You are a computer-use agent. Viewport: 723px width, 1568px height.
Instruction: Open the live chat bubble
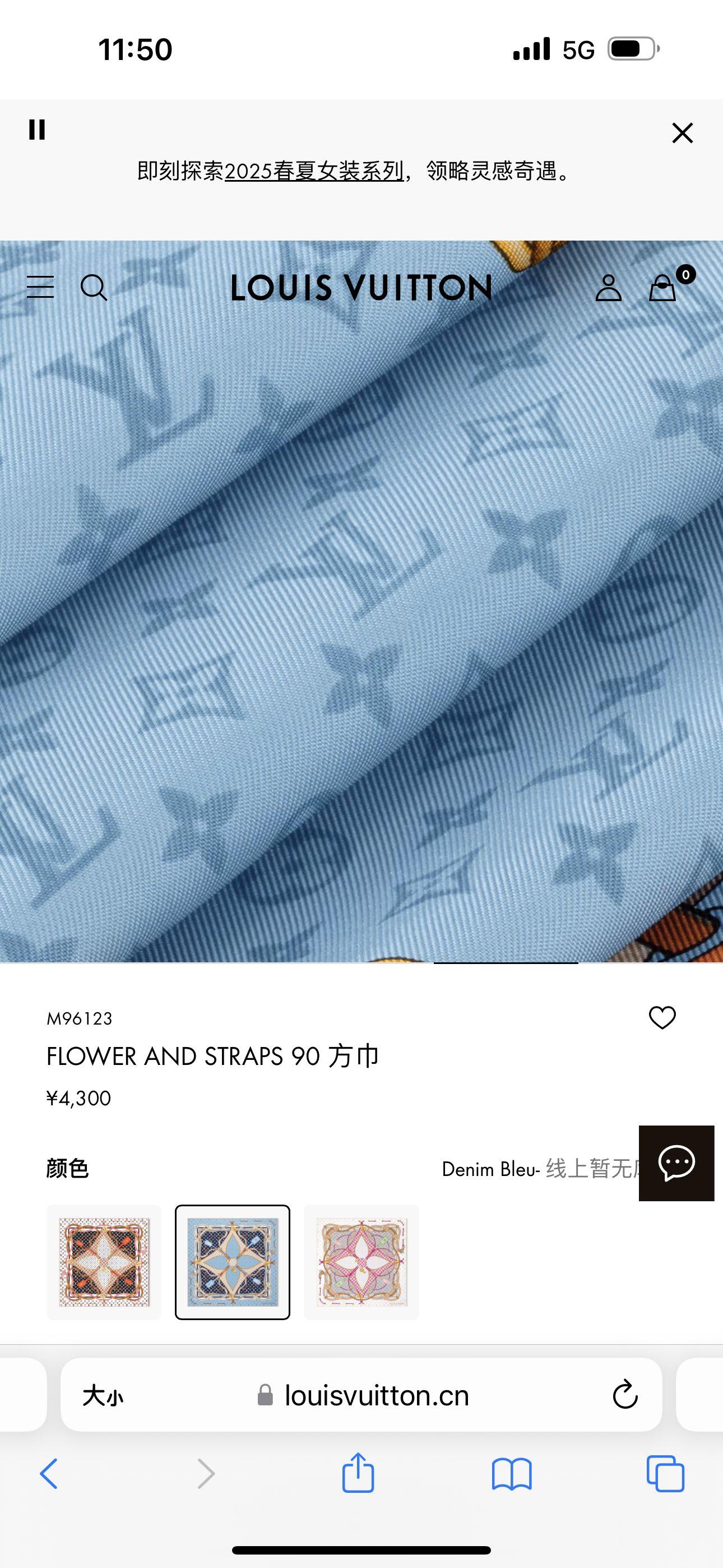676,1163
